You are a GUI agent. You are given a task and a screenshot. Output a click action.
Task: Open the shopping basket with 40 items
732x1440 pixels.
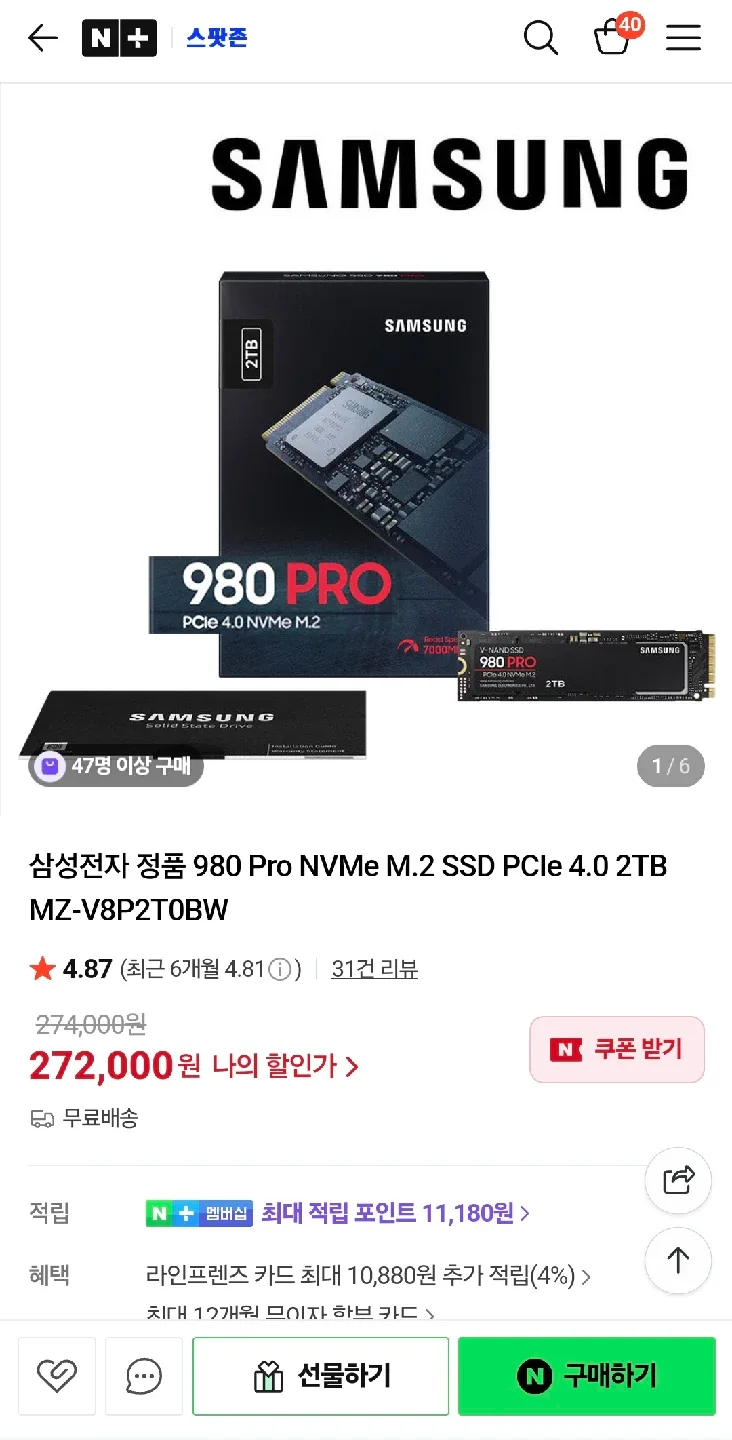pos(612,39)
